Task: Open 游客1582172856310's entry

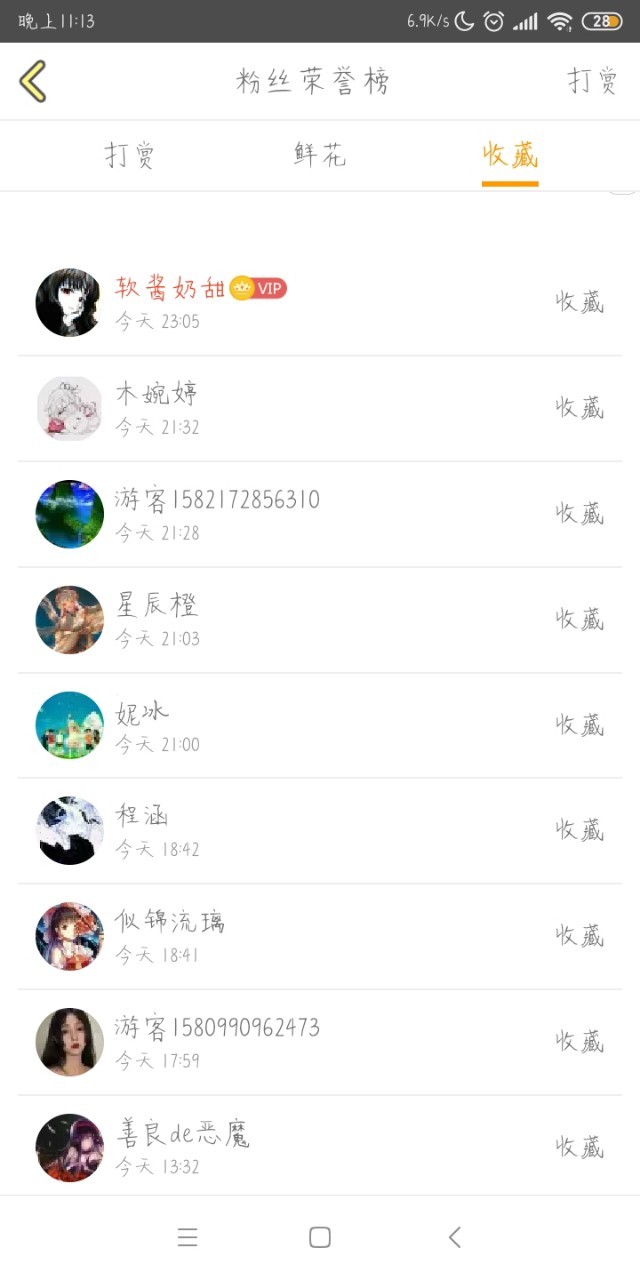Action: pyautogui.click(x=320, y=514)
